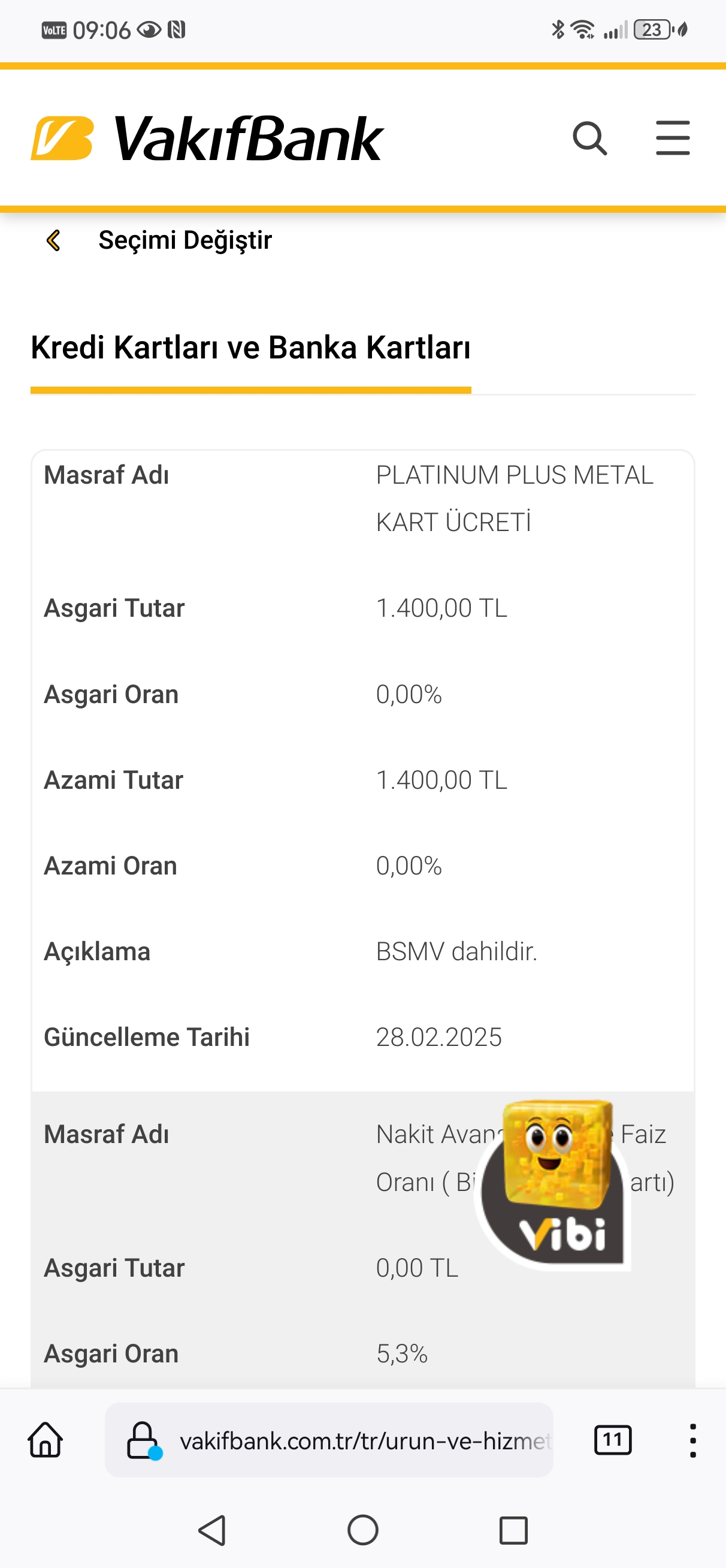The image size is (726, 1568).
Task: View the 11 open browser tabs
Action: (x=612, y=1440)
